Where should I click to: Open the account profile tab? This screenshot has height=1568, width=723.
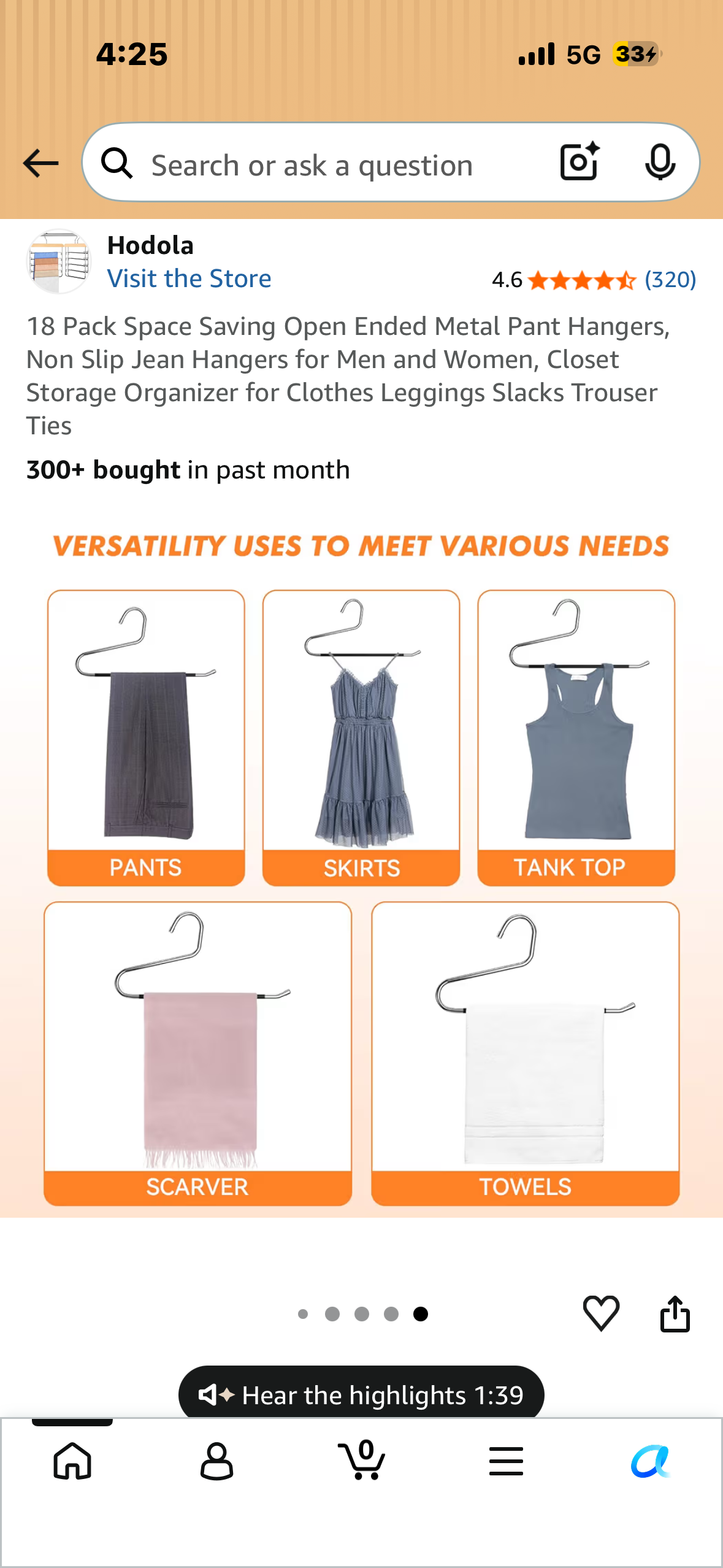tap(216, 1461)
